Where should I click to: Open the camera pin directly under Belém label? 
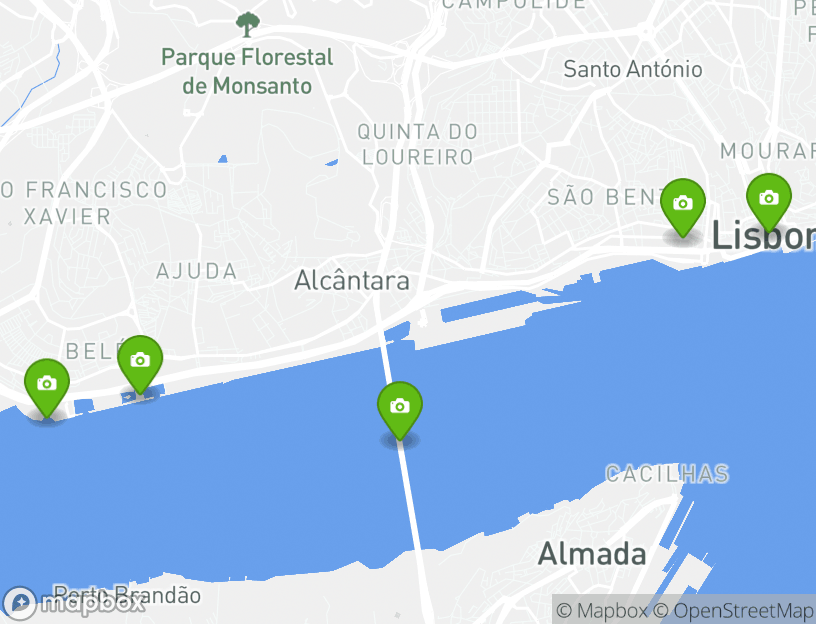140,361
